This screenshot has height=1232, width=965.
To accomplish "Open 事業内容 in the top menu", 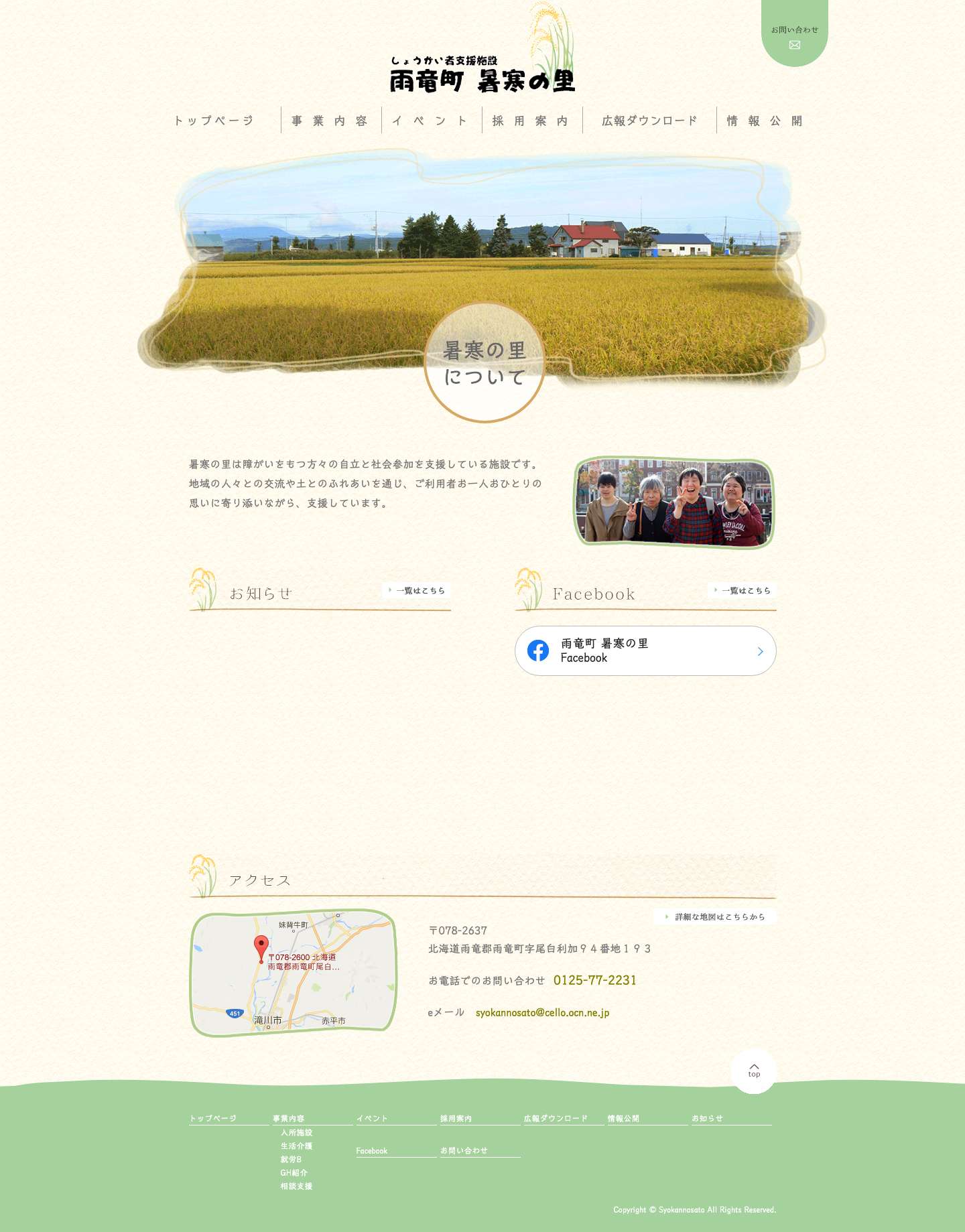I will click(x=330, y=121).
